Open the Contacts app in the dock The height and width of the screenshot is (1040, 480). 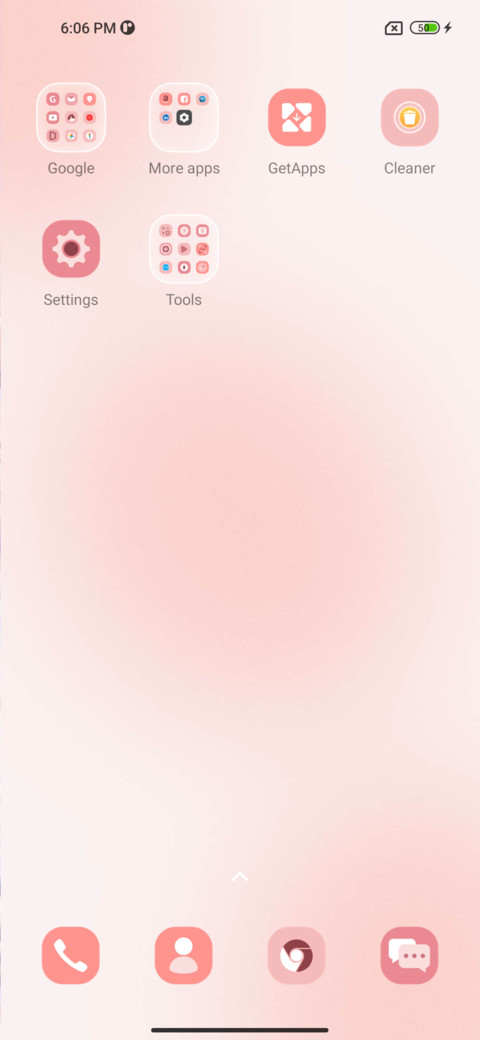[184, 955]
